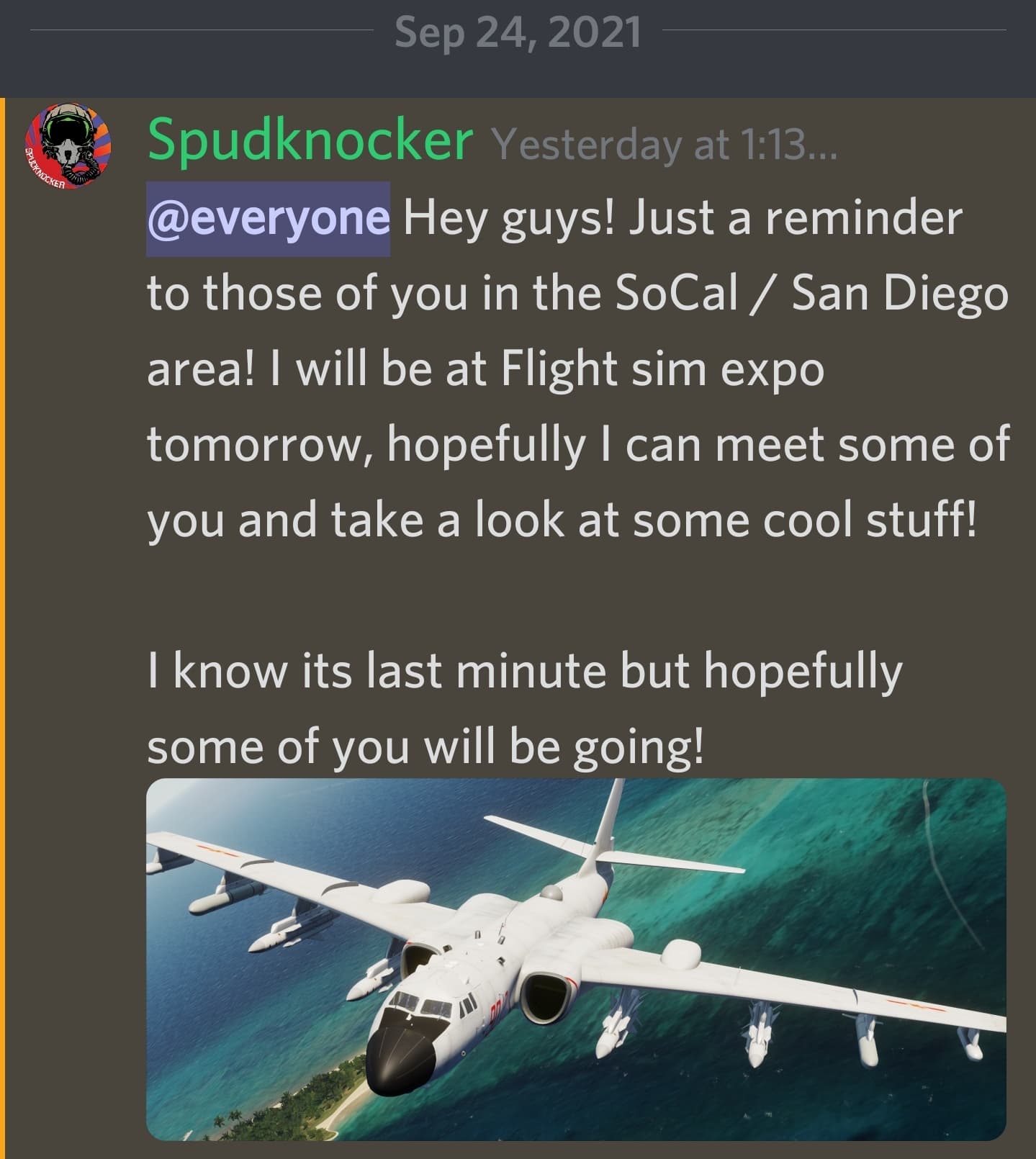Open Spudknocker's profile avatar
This screenshot has height=1159, width=1036.
click(68, 146)
